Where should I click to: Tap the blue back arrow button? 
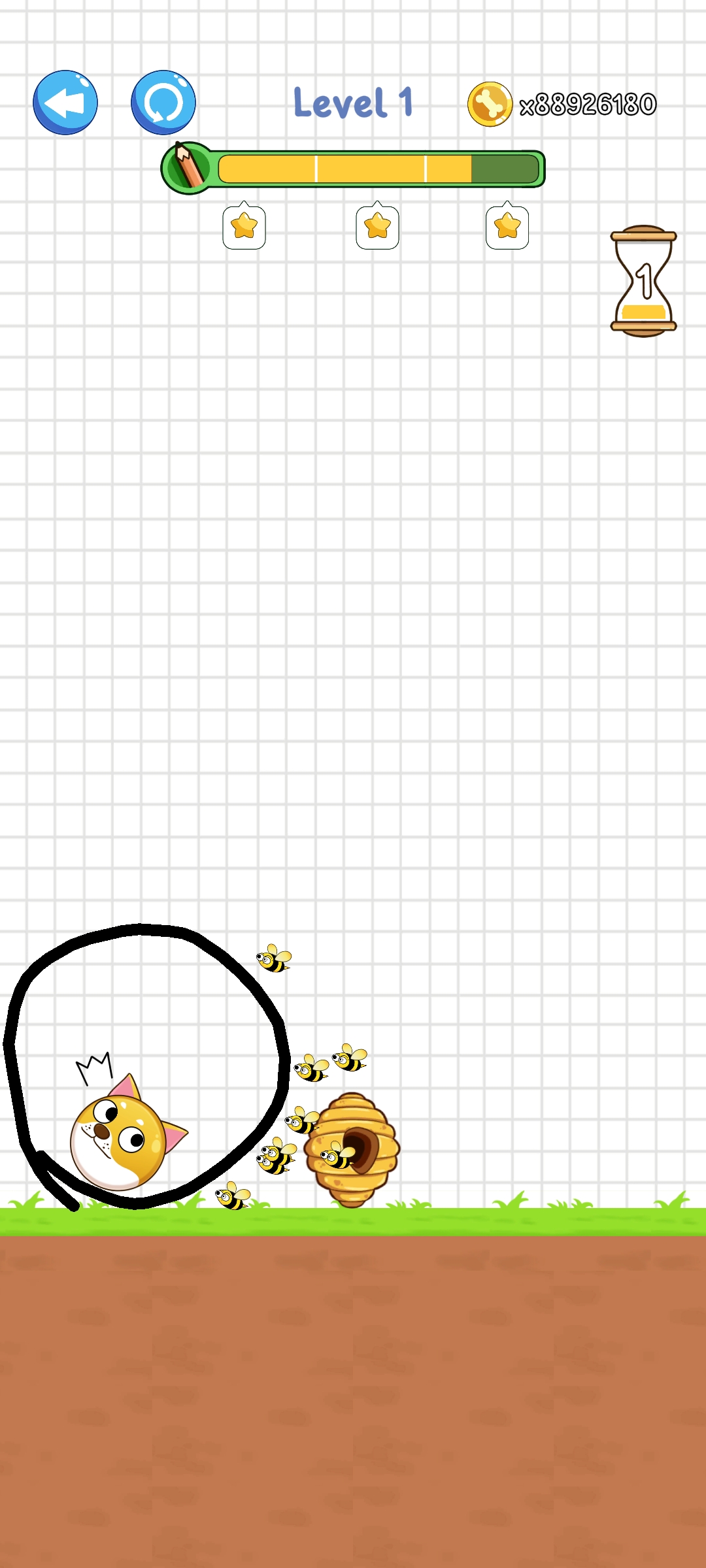65,103
